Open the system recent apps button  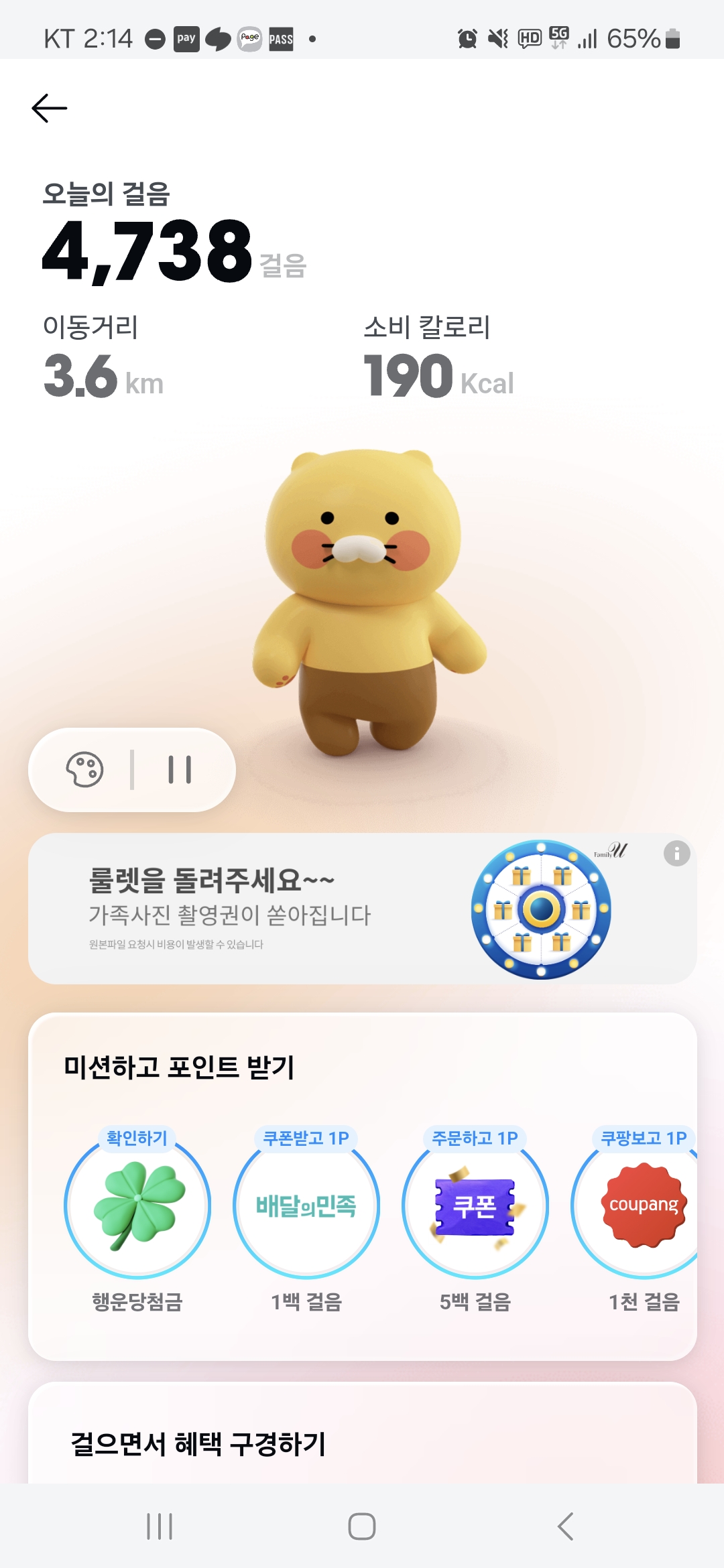point(160,1526)
